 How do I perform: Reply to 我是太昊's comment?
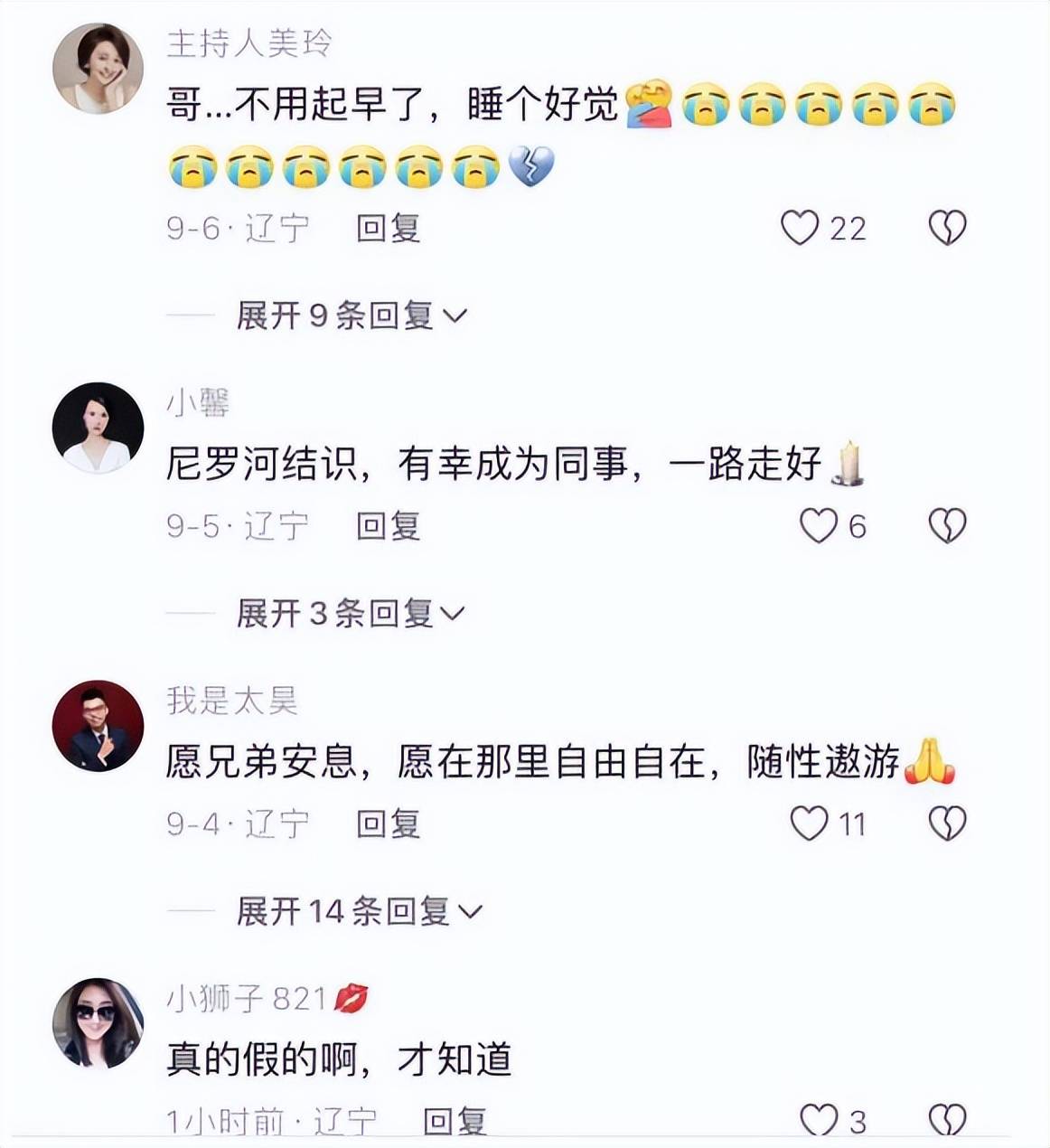(388, 824)
